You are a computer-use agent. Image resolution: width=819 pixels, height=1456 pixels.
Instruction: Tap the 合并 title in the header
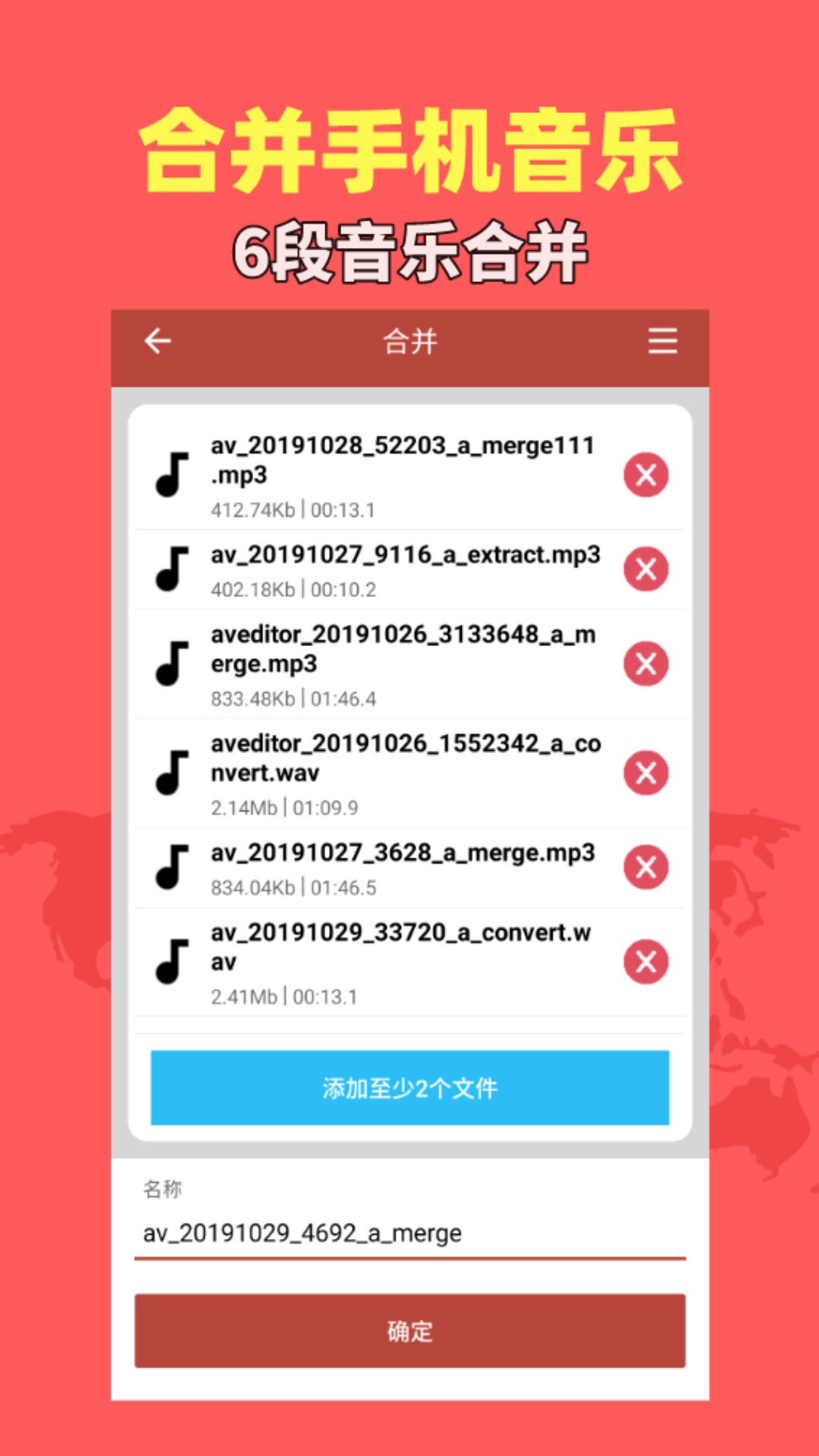[409, 342]
